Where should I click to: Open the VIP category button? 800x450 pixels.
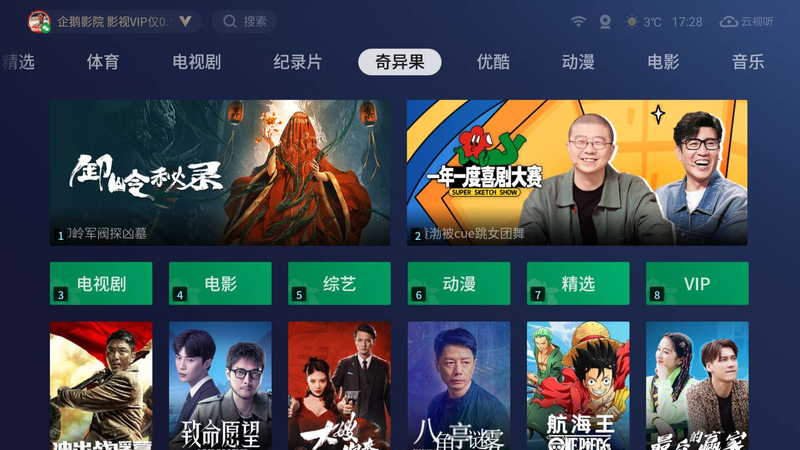[697, 284]
